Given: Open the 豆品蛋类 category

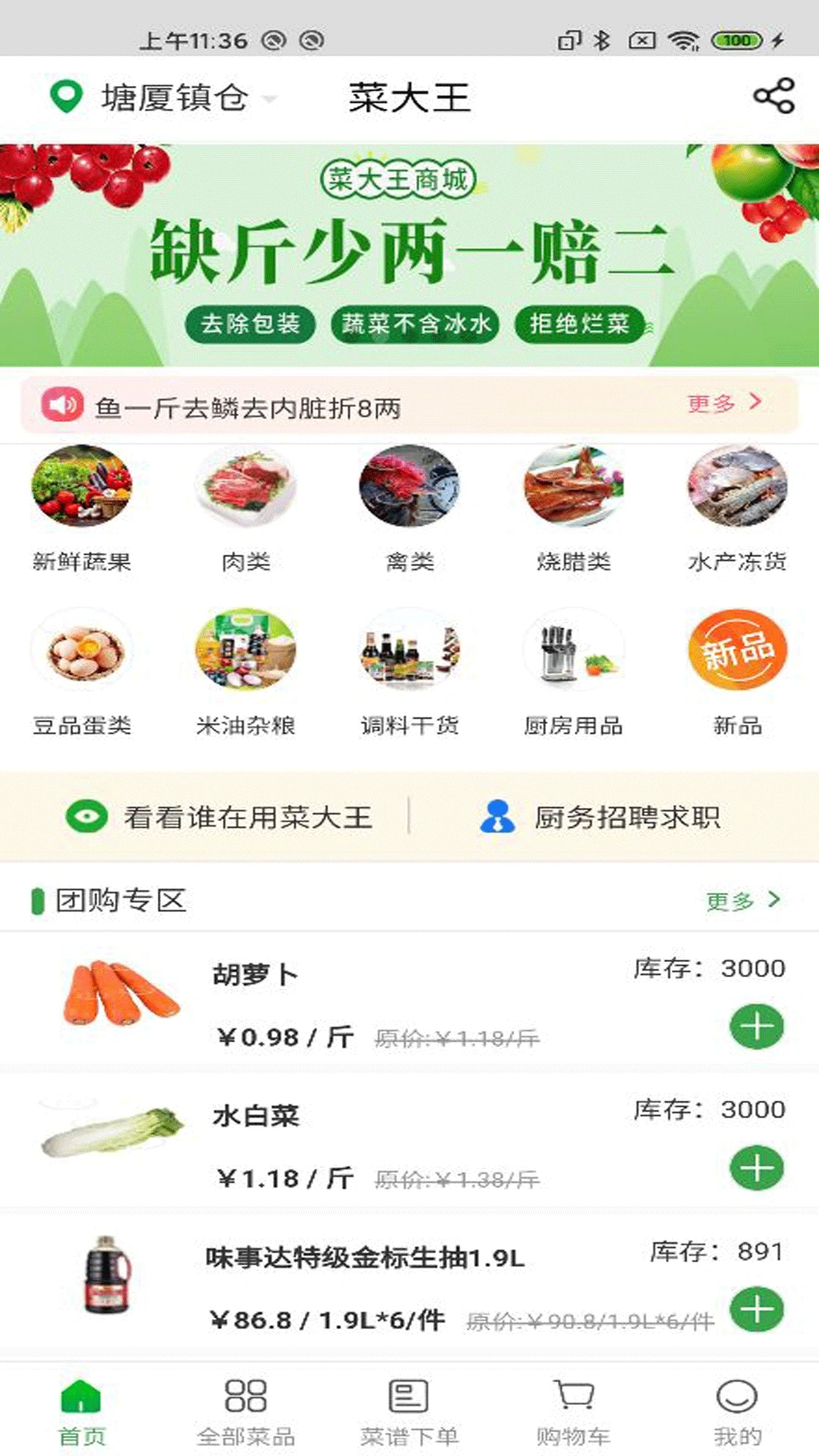Looking at the screenshot, I should [x=82, y=672].
